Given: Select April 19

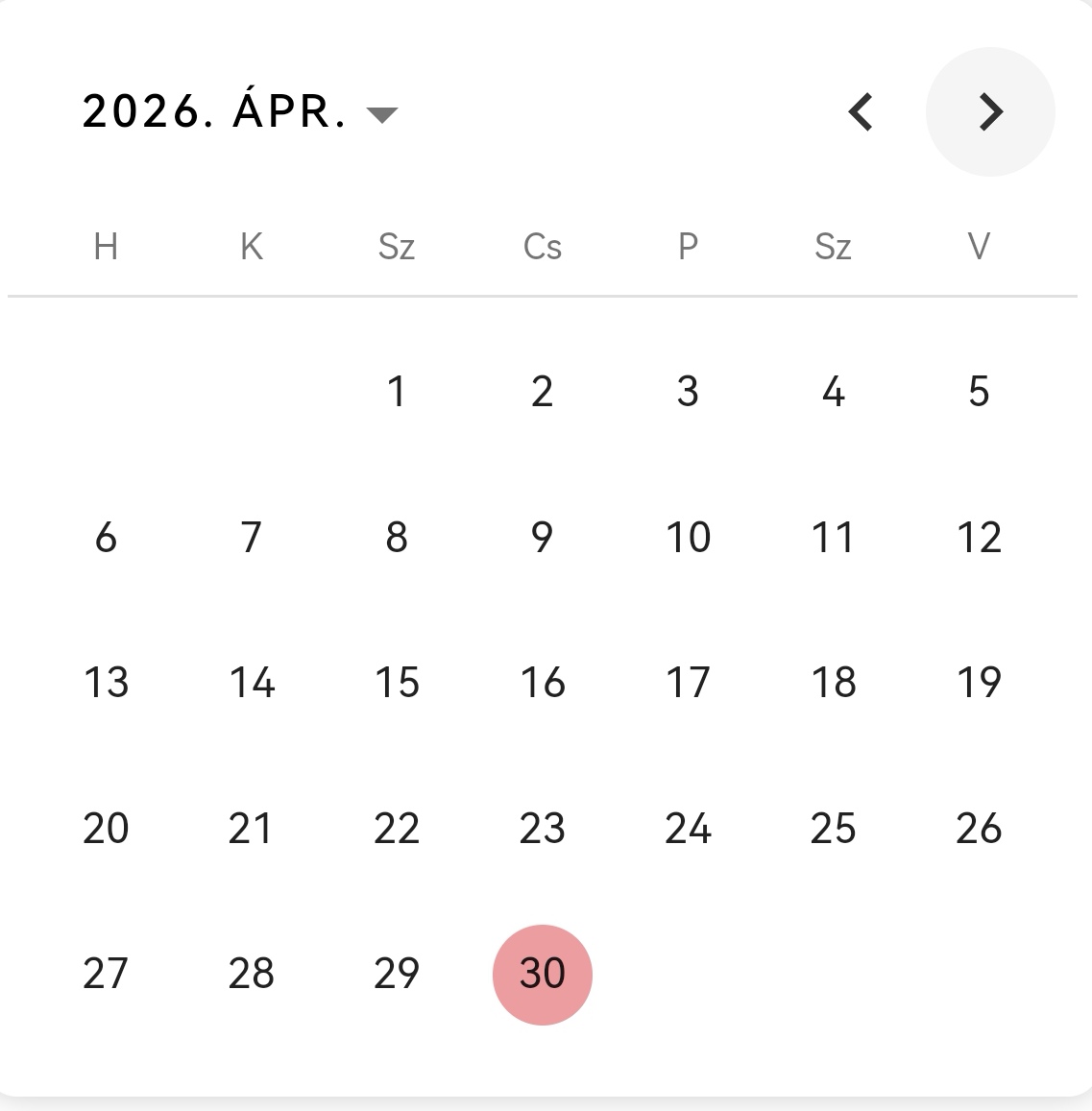Looking at the screenshot, I should tap(978, 683).
